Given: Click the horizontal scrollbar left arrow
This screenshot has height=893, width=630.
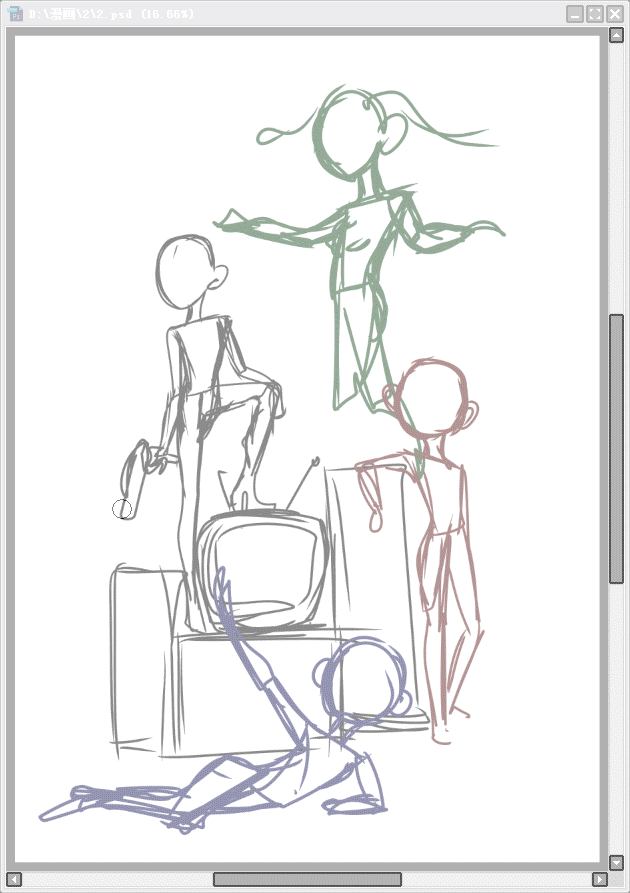Looking at the screenshot, I should point(13,879).
